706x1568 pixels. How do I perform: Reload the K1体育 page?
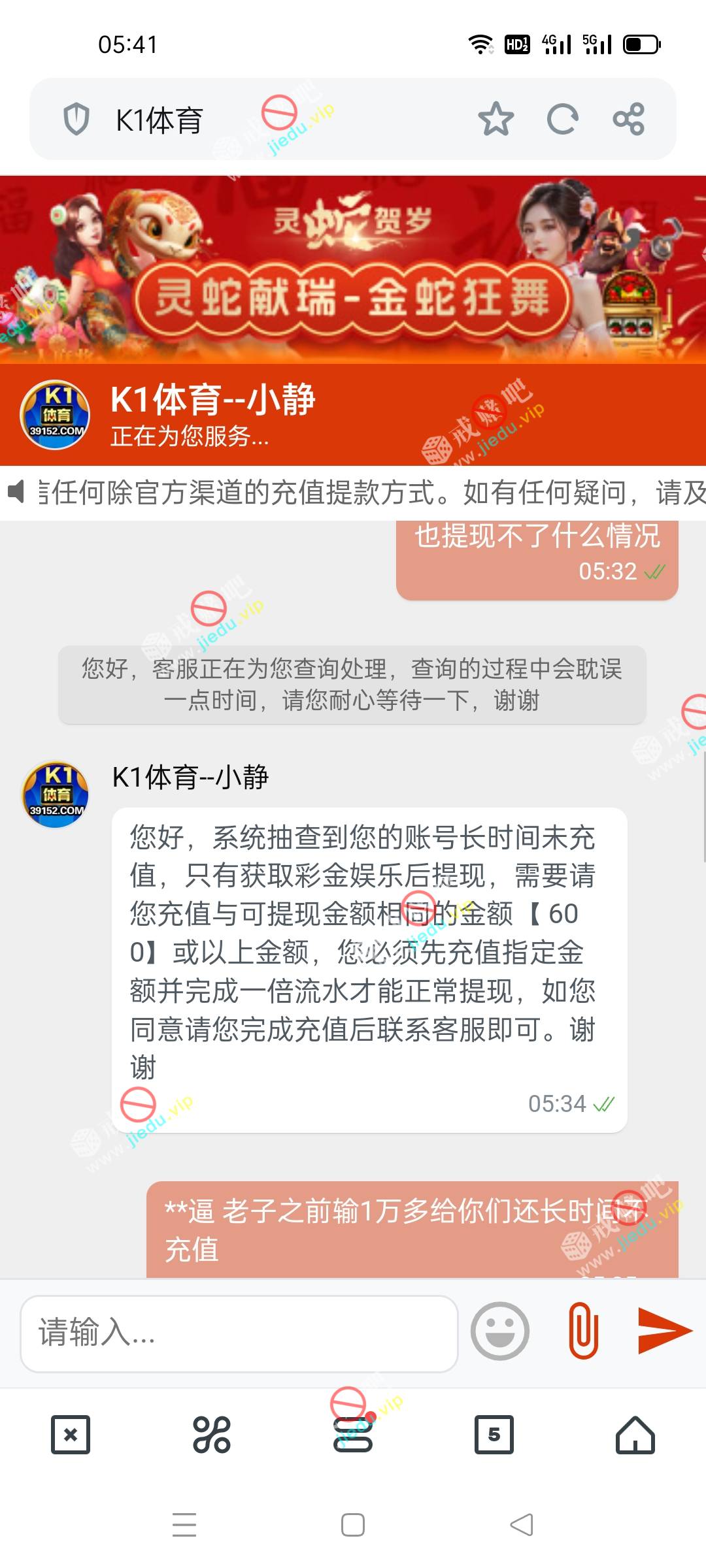point(562,119)
